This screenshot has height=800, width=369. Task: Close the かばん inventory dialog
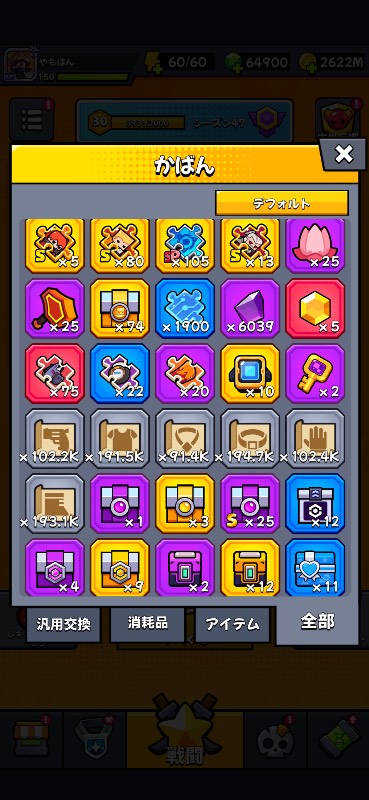pyautogui.click(x=344, y=153)
